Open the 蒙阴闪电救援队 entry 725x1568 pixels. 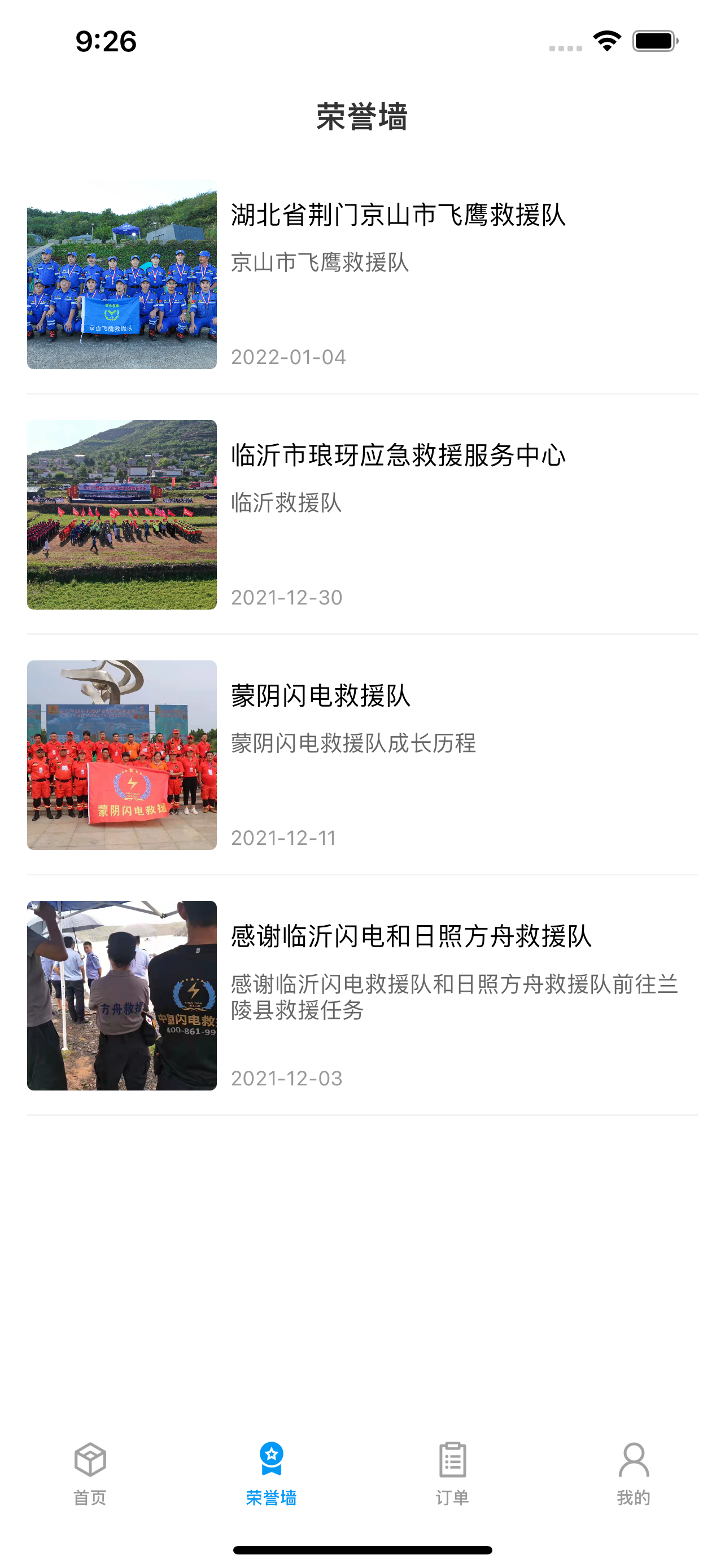click(362, 755)
